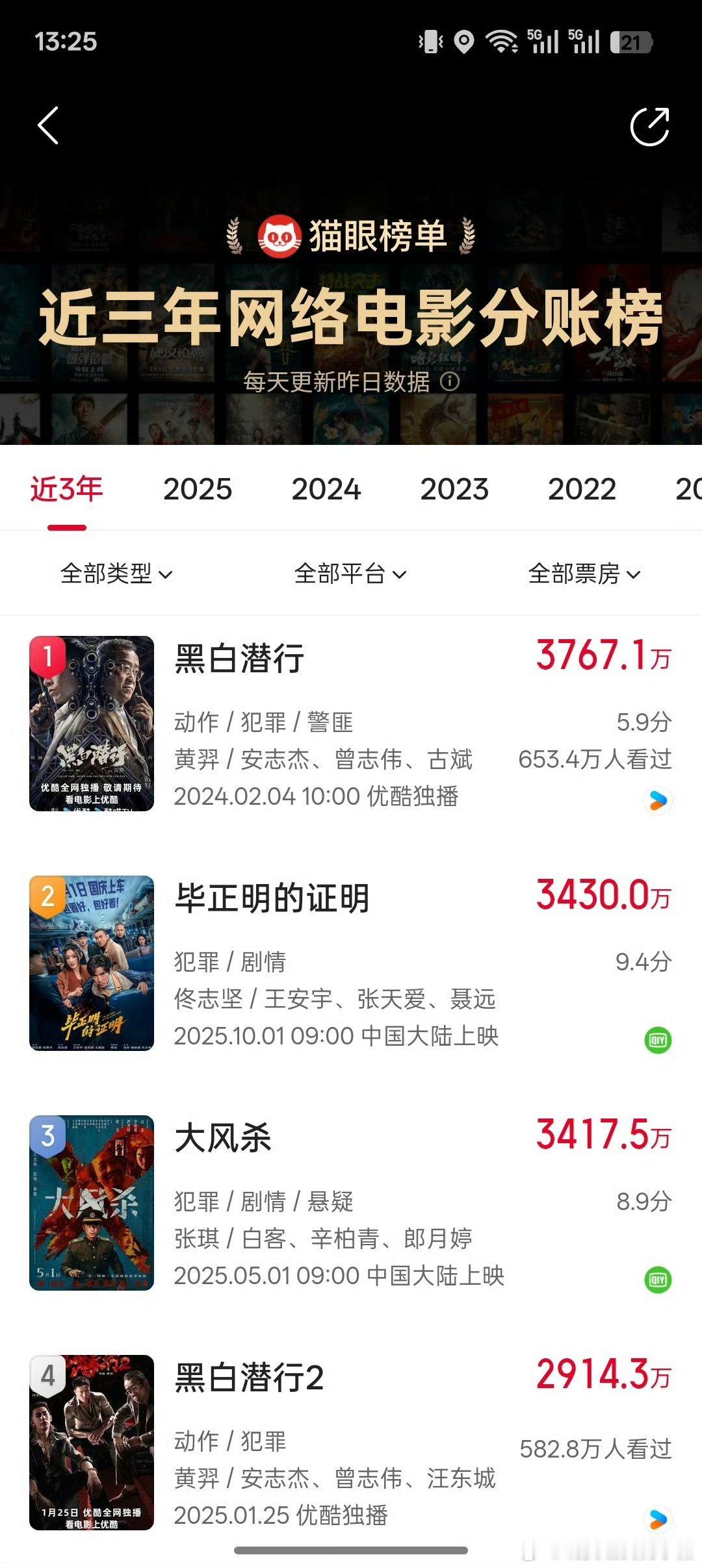Open the movie 毕正明的证明
The width and height of the screenshot is (702, 1568).
[272, 898]
